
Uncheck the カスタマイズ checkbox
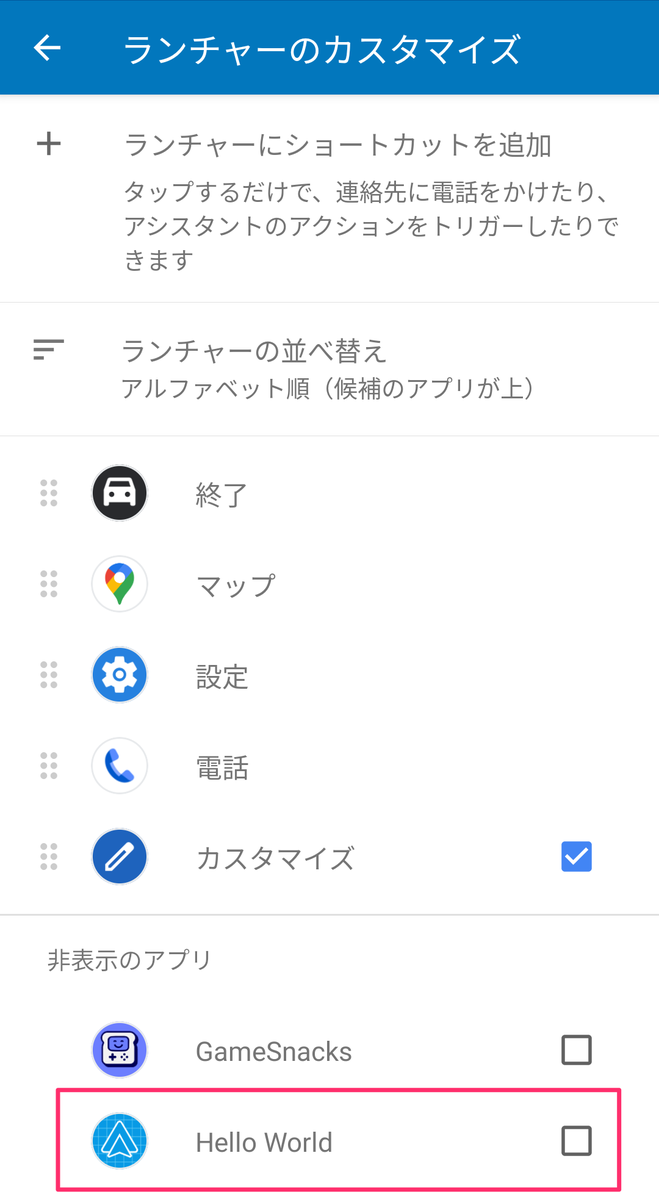click(576, 857)
